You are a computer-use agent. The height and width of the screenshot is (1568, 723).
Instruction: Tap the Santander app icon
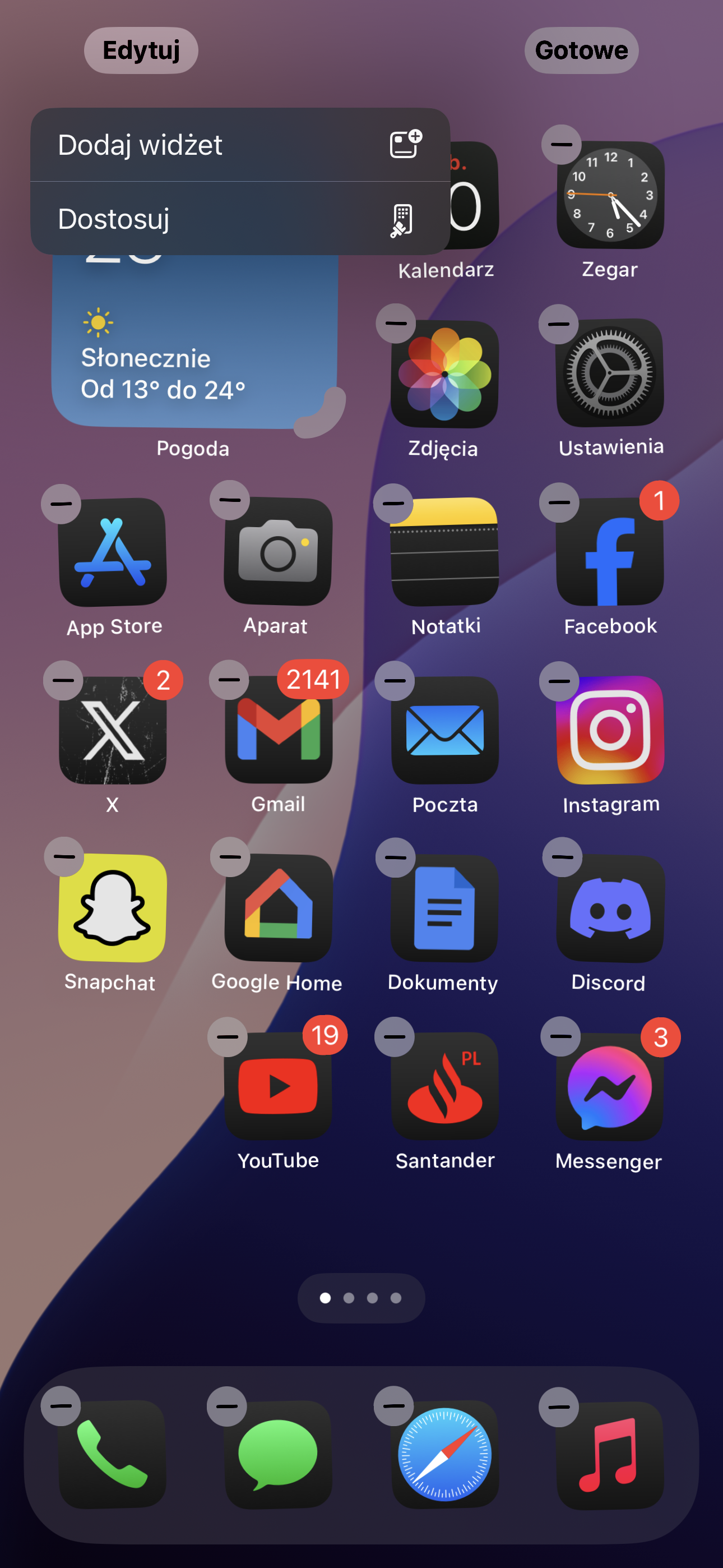click(x=445, y=1086)
